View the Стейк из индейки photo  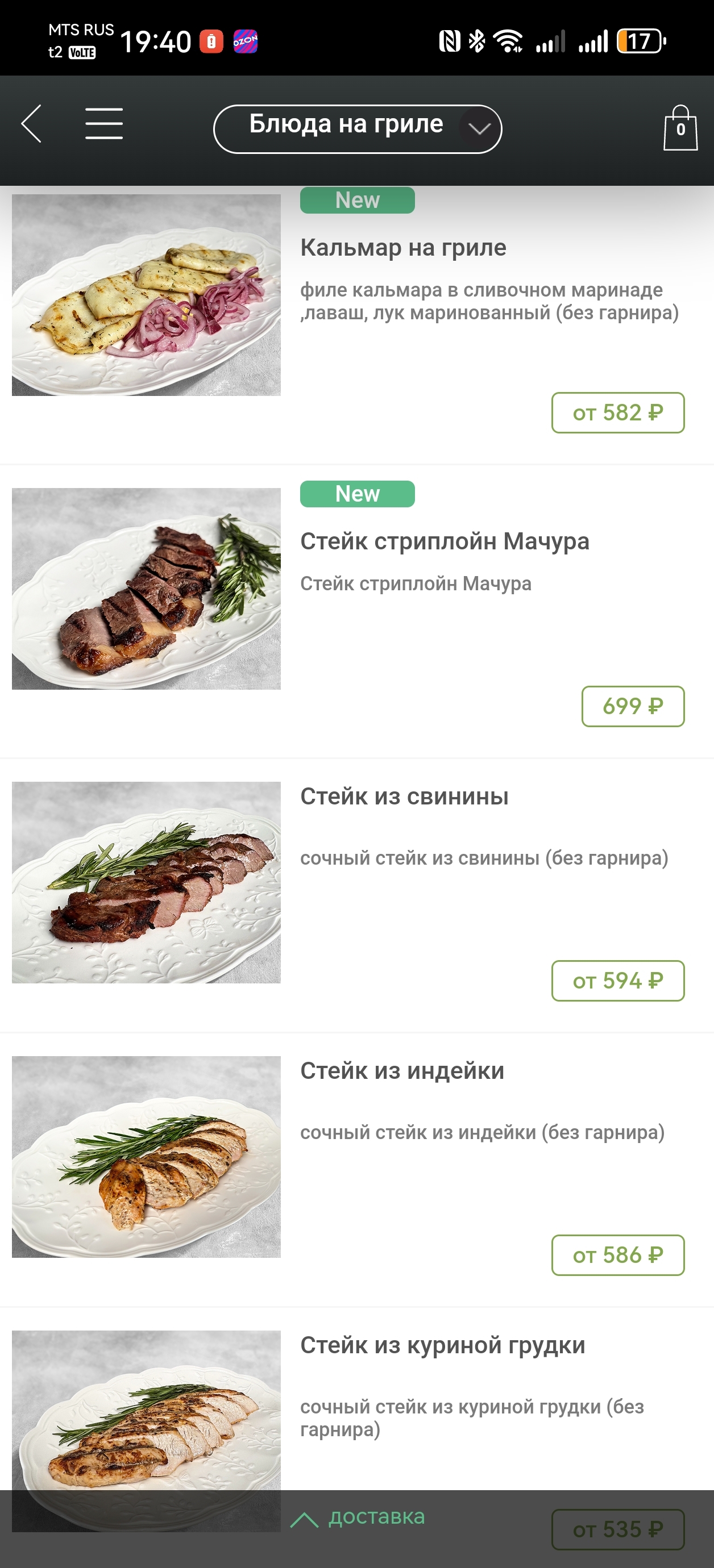coord(146,1157)
